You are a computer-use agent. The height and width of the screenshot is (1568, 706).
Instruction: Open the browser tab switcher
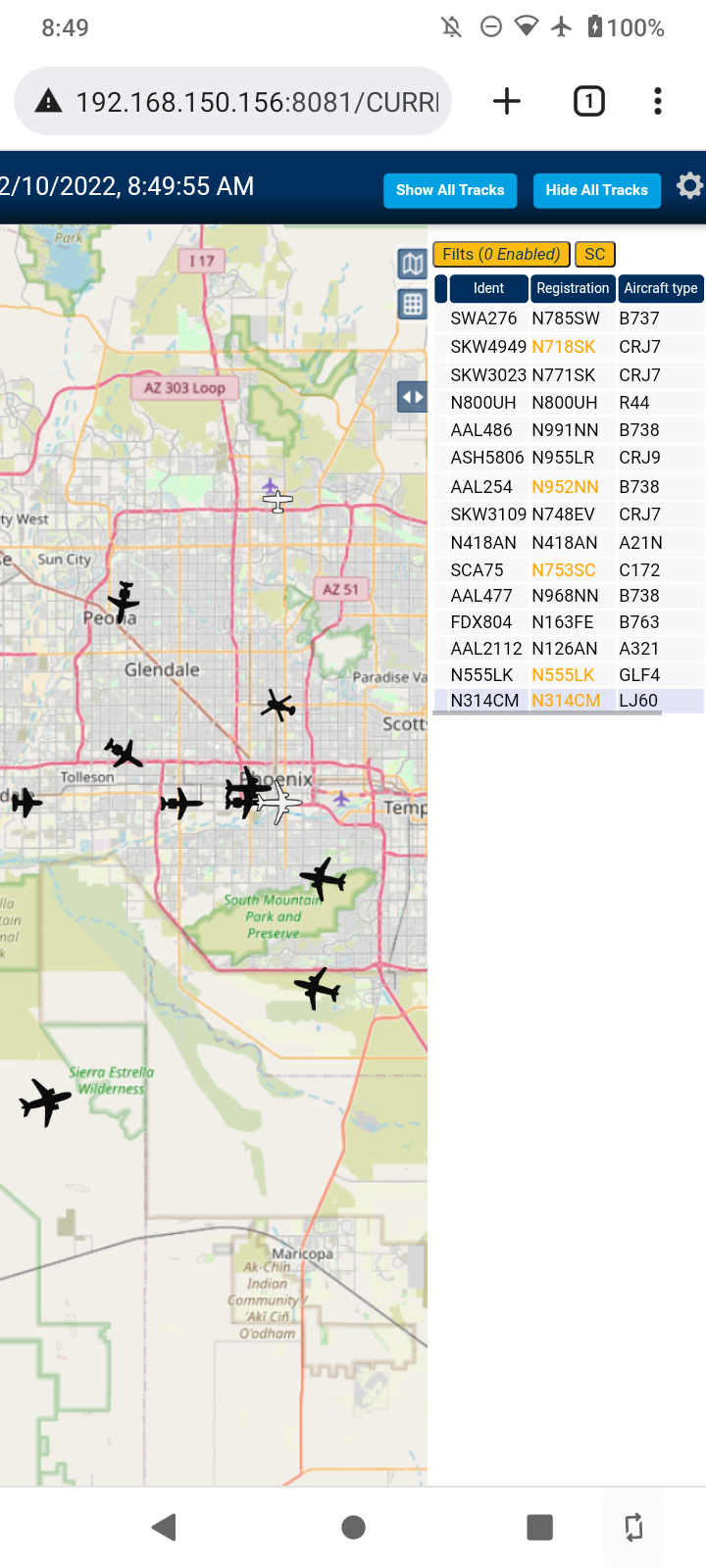click(x=589, y=101)
